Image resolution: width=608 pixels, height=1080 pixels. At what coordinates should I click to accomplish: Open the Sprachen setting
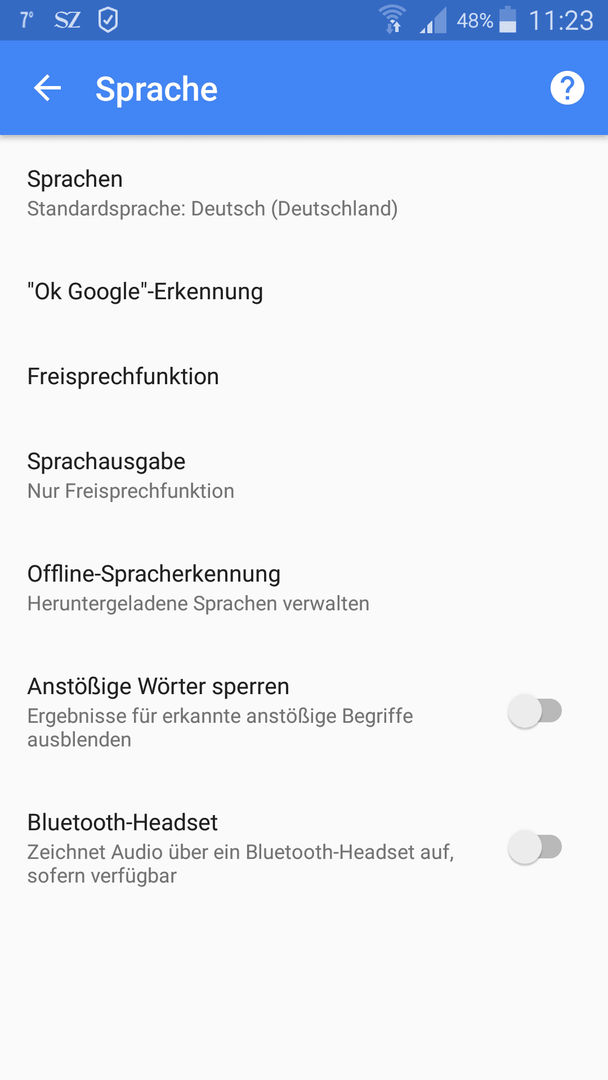(x=304, y=194)
